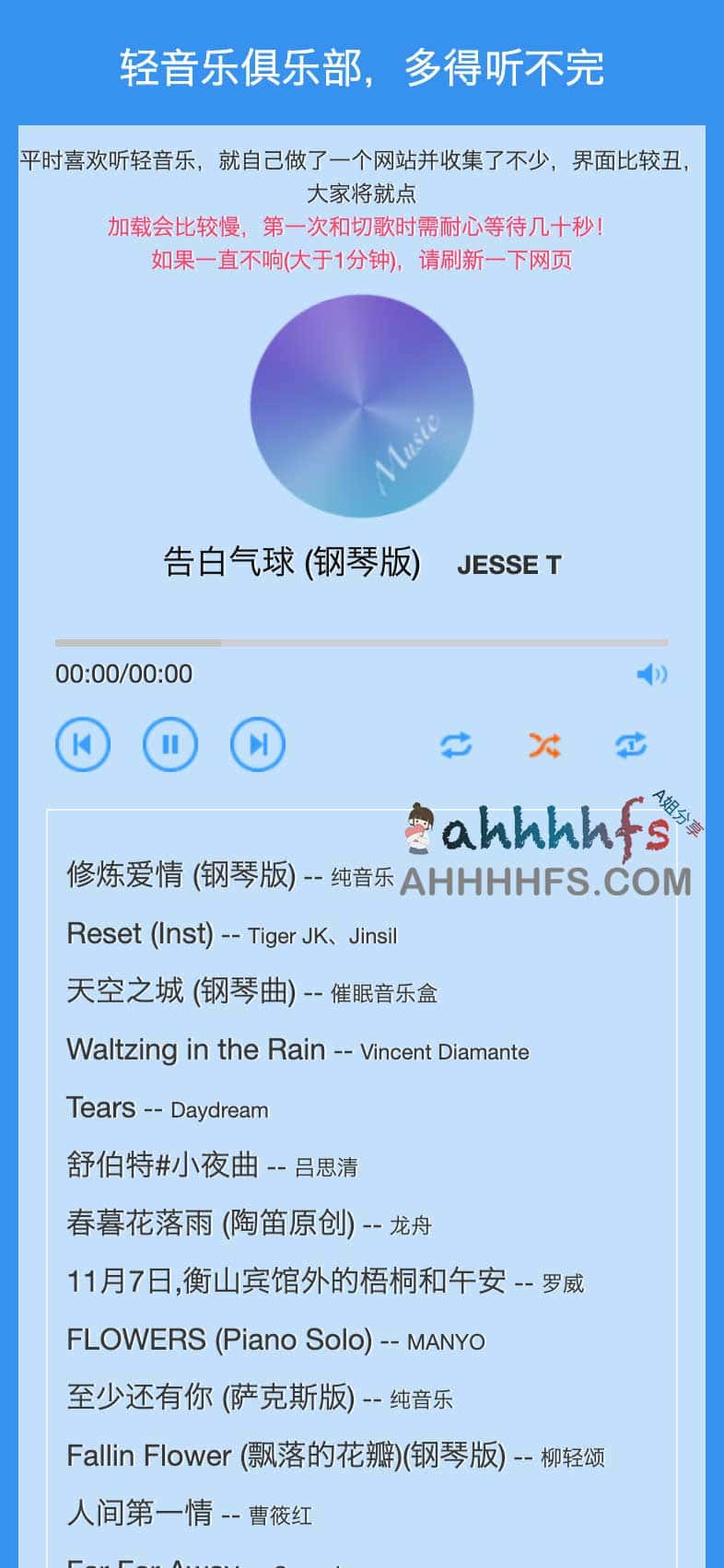Click the next track icon
This screenshot has height=1568, width=724.
[258, 744]
